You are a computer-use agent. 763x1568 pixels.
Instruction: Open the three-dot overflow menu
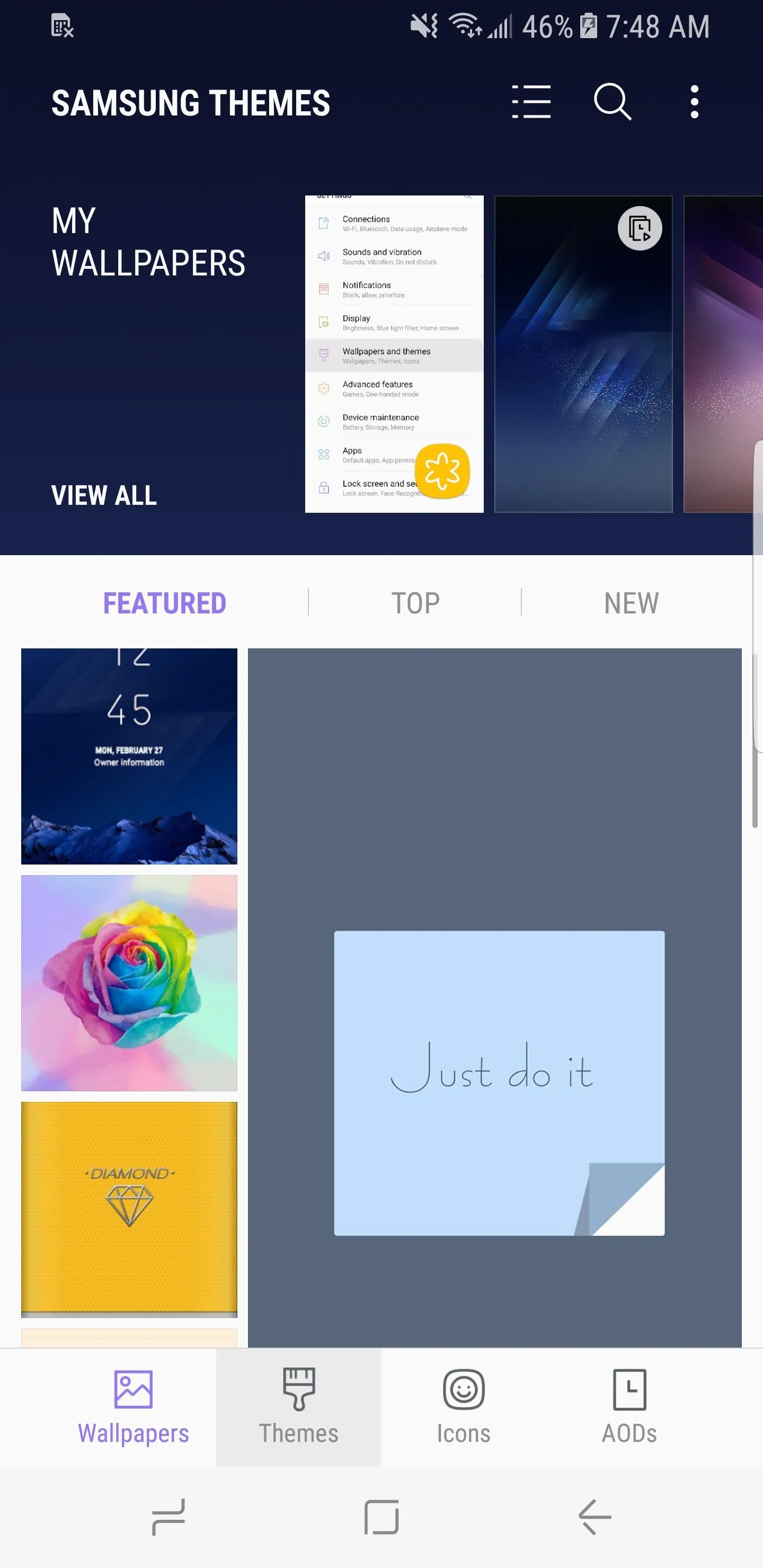(x=694, y=102)
